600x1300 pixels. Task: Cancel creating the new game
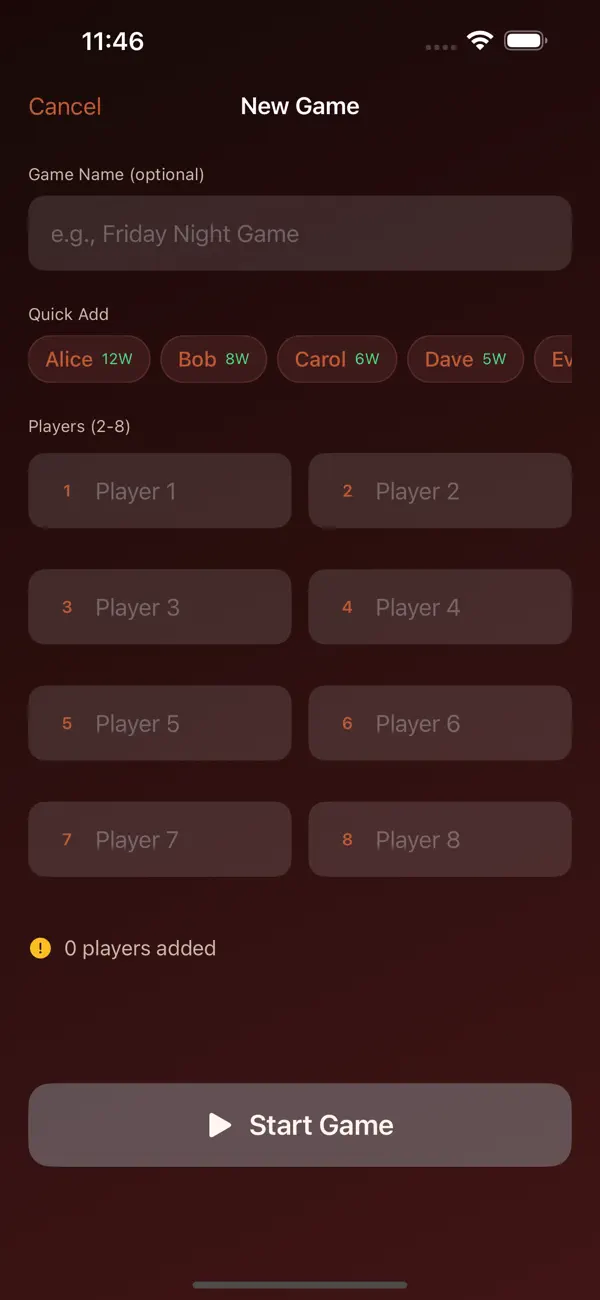[x=65, y=106]
